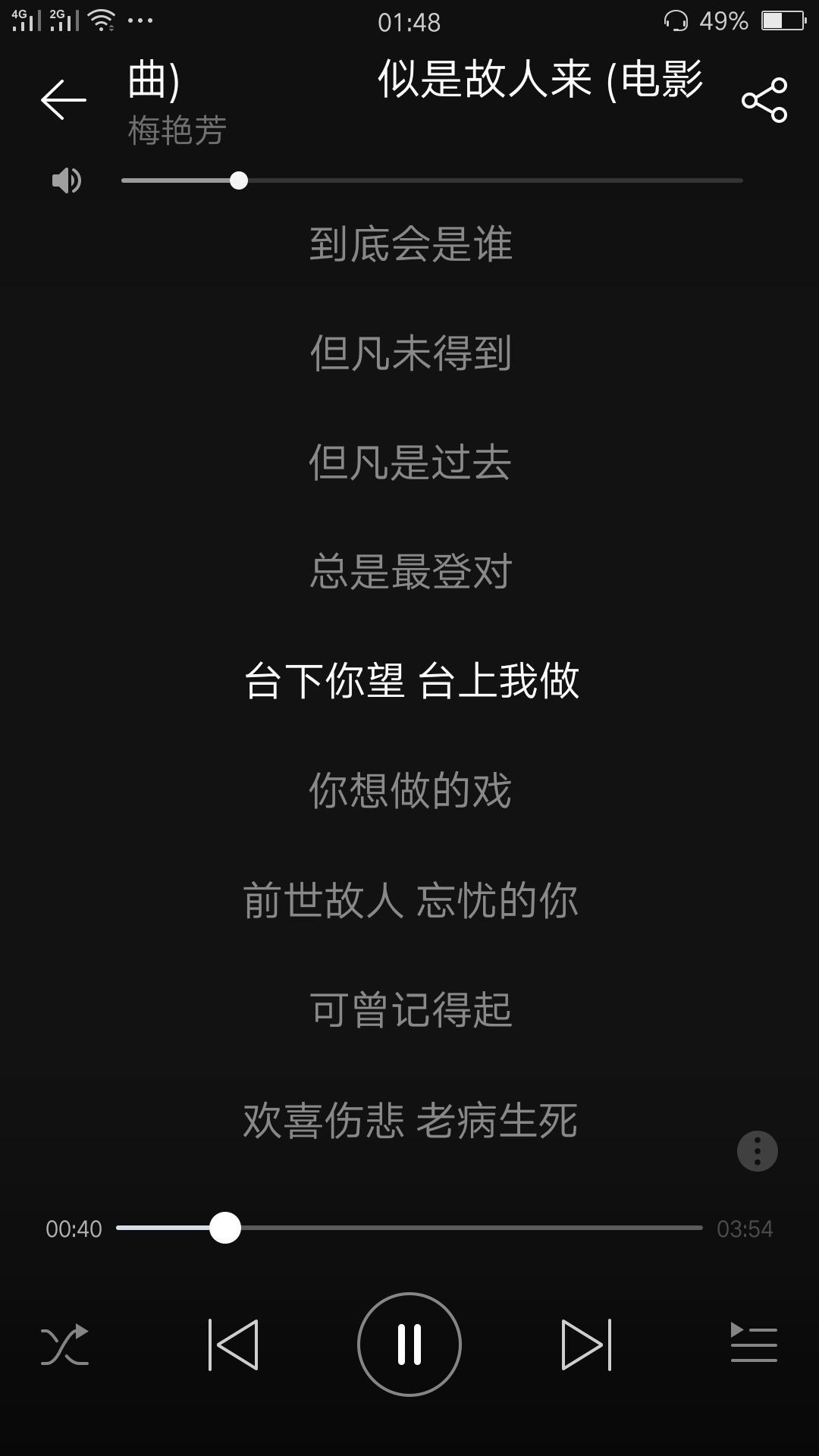
Task: Go back using the arrow icon
Action: click(x=64, y=99)
